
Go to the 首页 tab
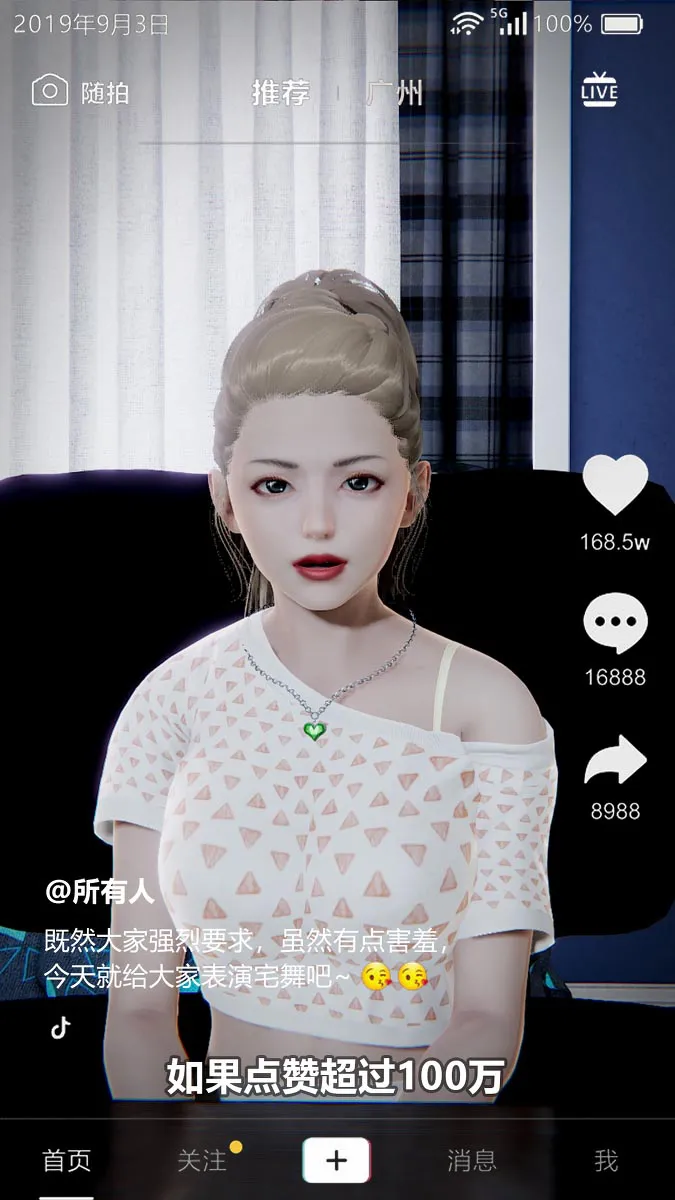(x=67, y=1160)
